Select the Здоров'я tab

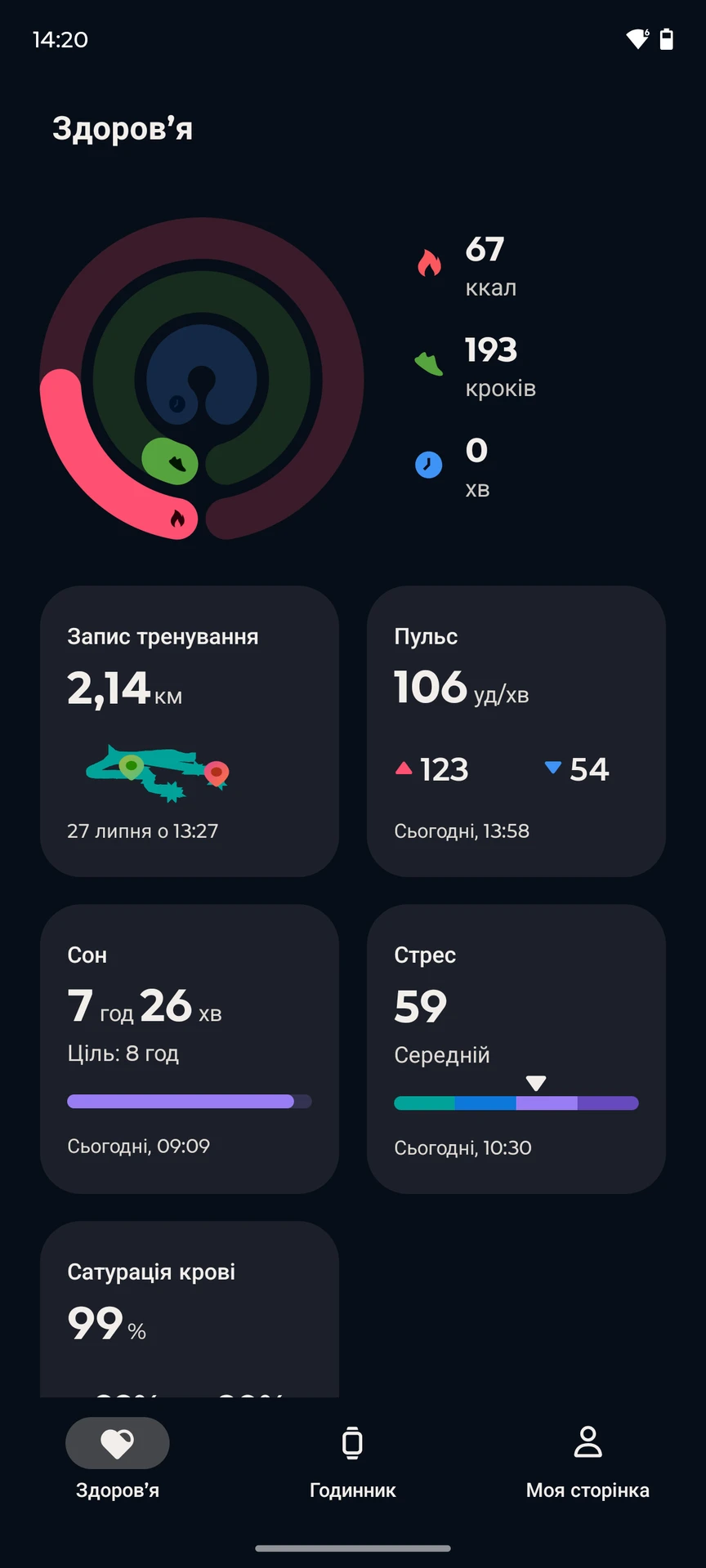coord(118,1459)
